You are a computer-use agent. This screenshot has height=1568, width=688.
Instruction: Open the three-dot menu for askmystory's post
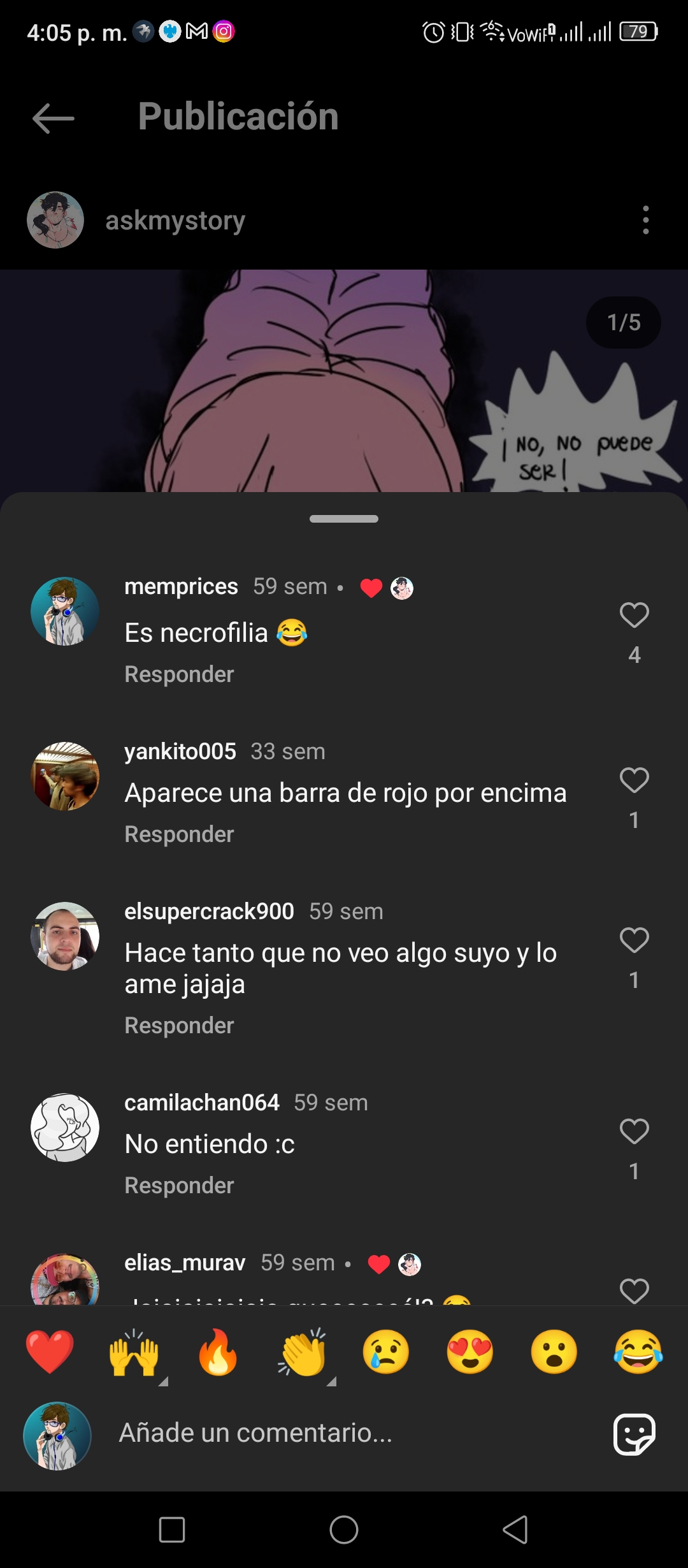pos(646,220)
